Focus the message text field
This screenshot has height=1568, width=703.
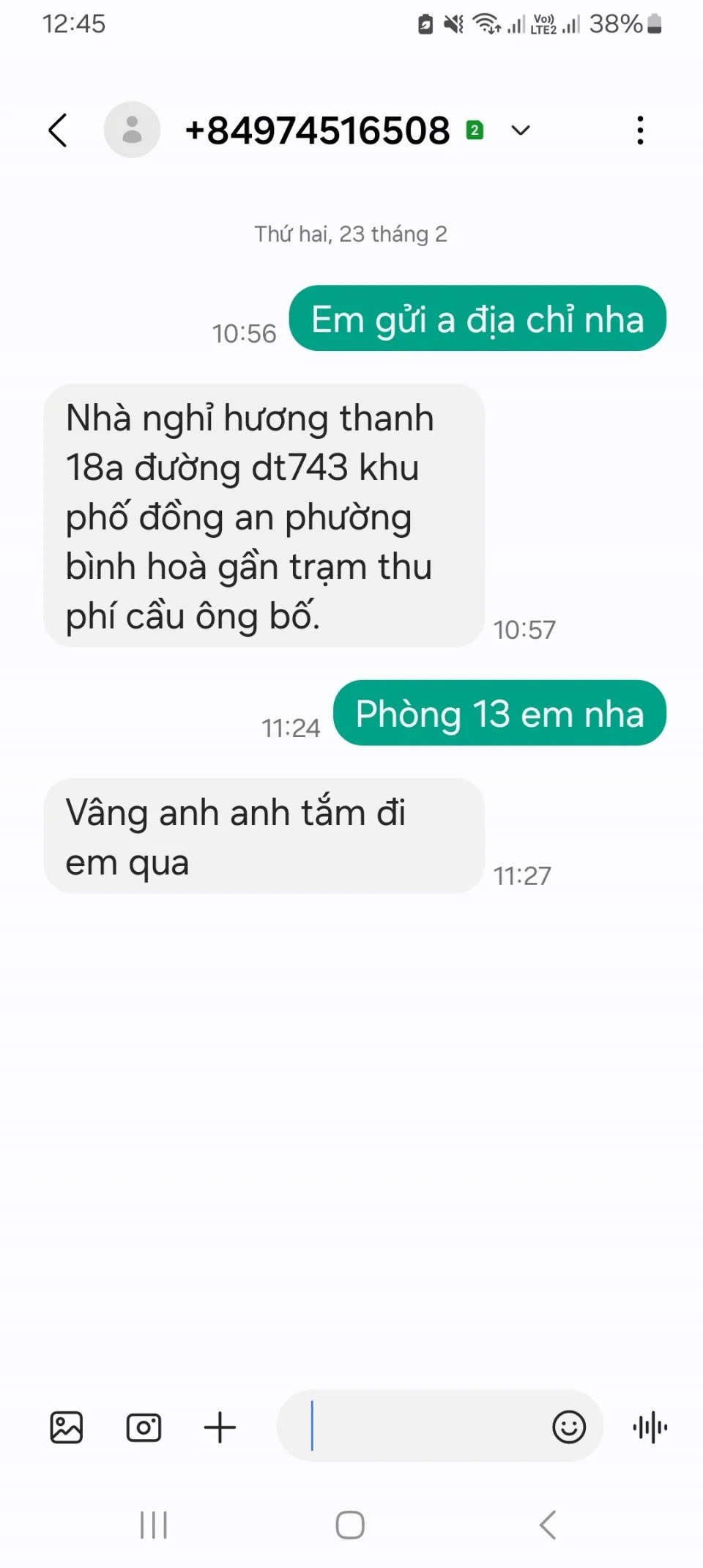[x=417, y=1426]
